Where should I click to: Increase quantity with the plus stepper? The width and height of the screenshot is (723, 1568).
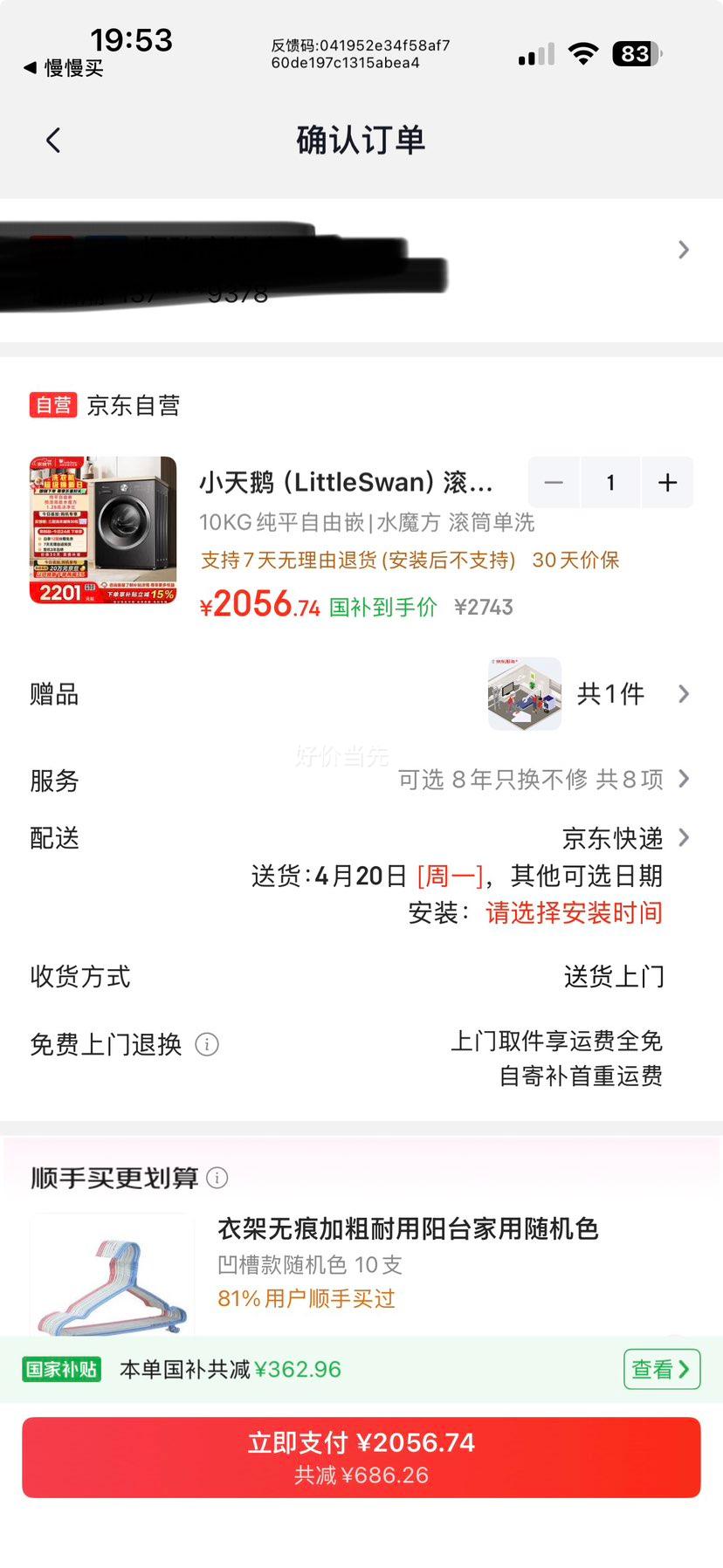(x=666, y=482)
